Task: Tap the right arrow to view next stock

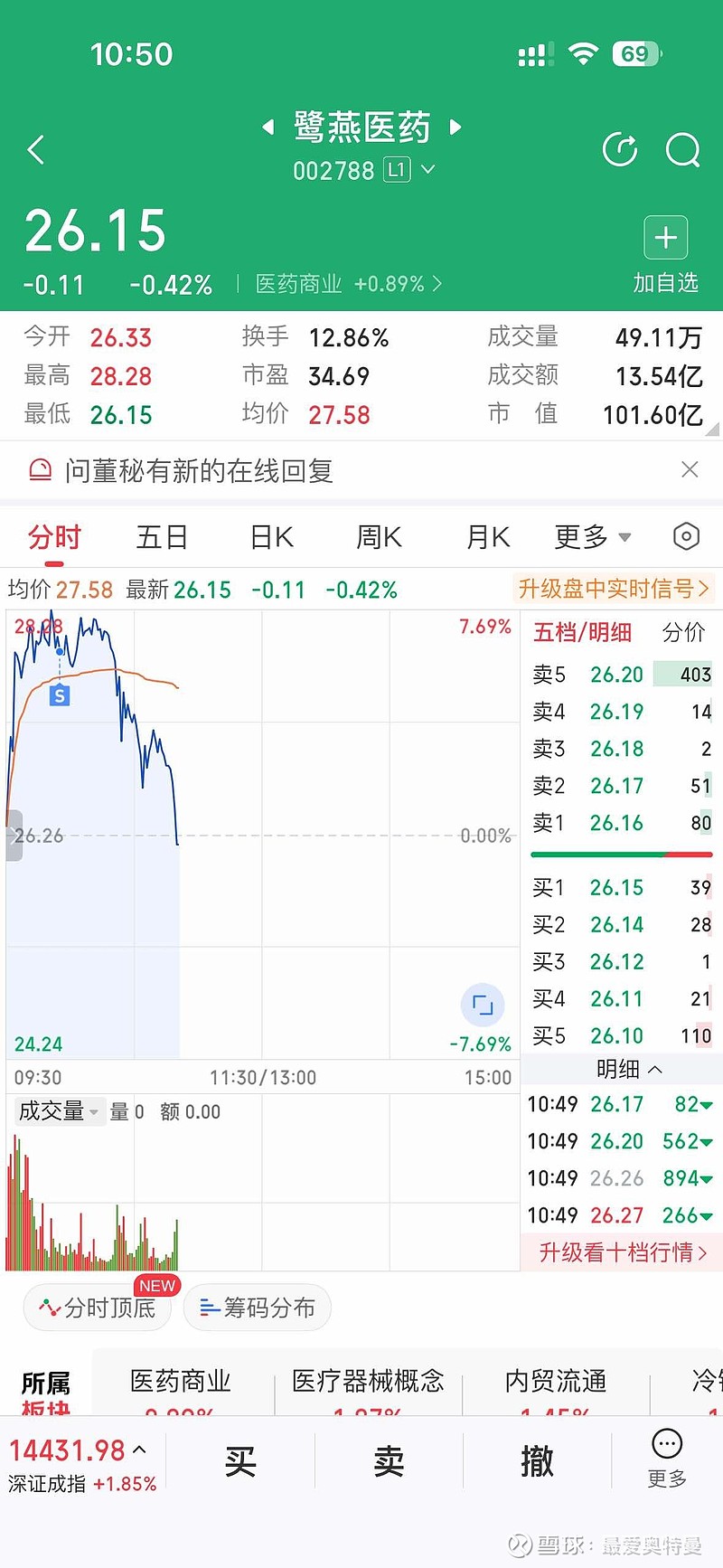Action: tap(455, 128)
